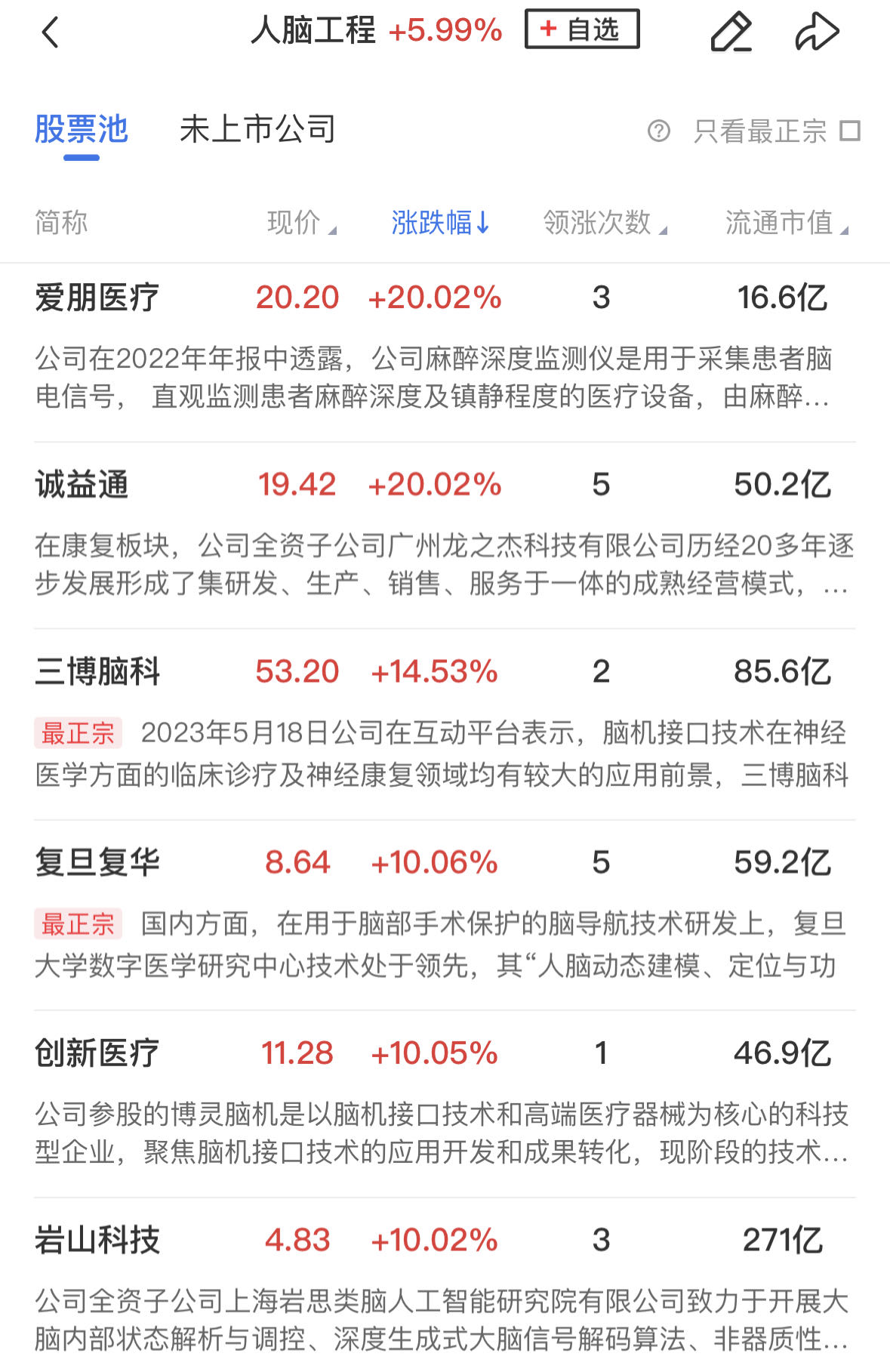Screen dimensions: 890x1372
Task: Sort stocks by 流通市值
Action: pos(786,223)
